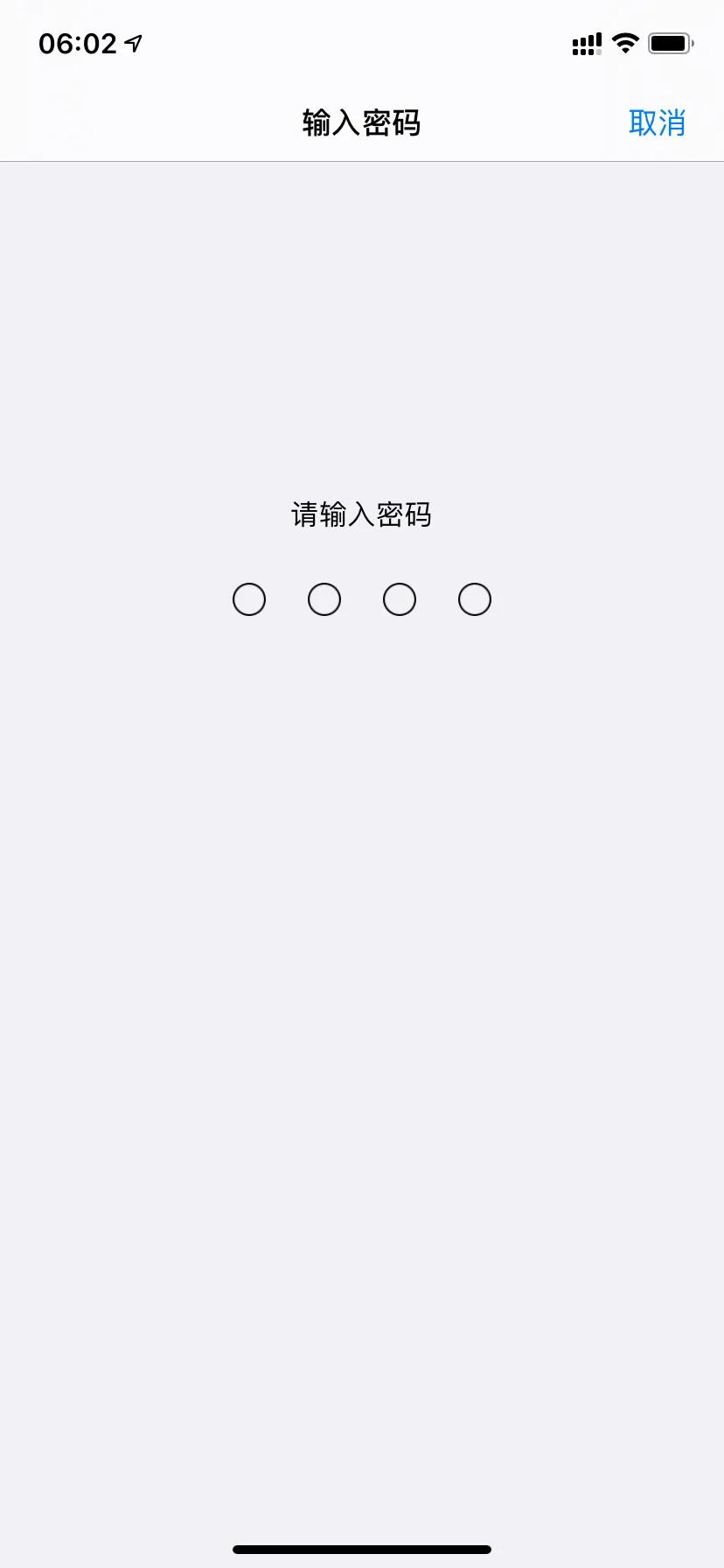Select the fourth passcode circle
The width and height of the screenshot is (724, 1568).
(x=475, y=599)
